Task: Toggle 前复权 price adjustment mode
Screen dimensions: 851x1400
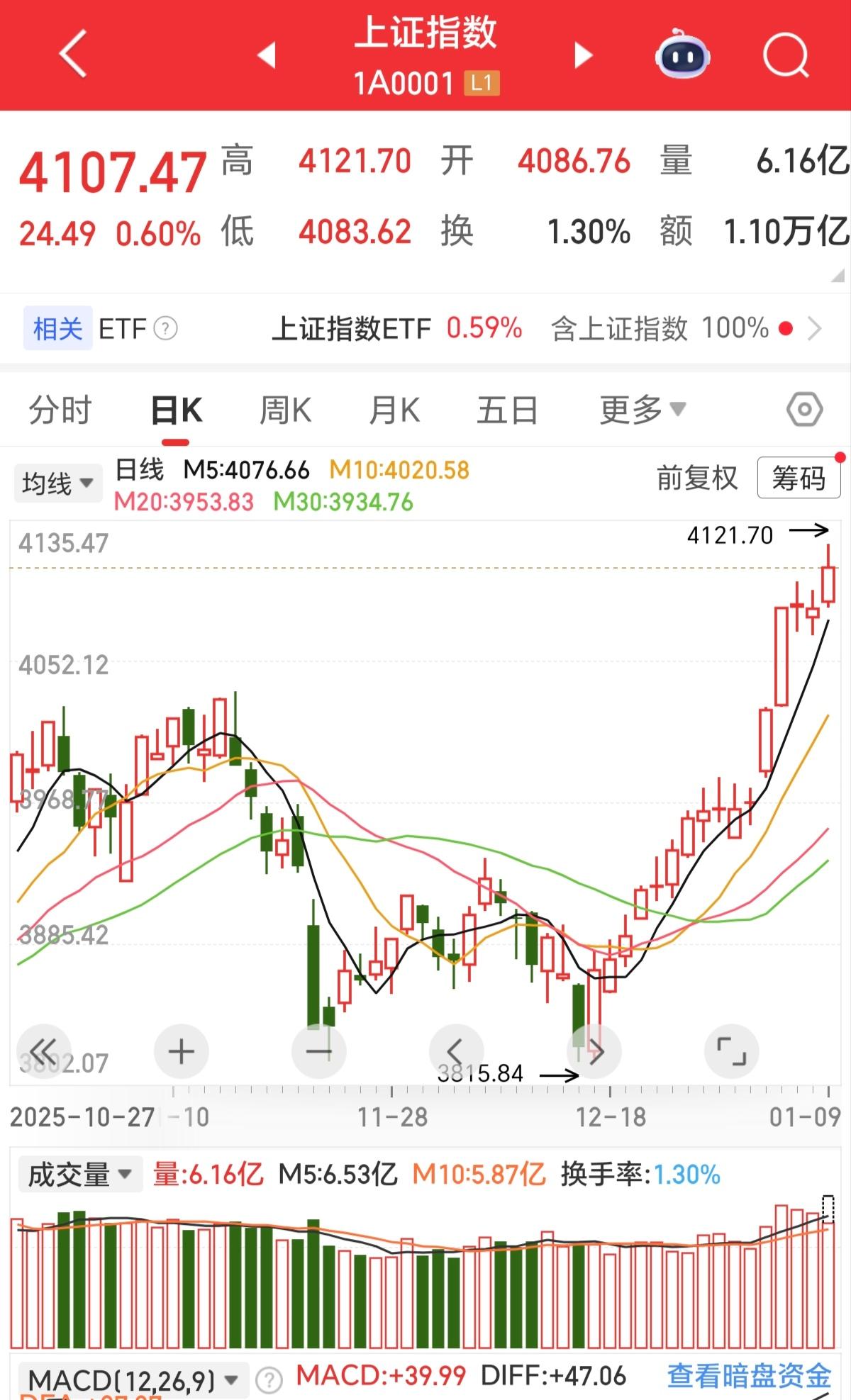Action: pyautogui.click(x=698, y=478)
